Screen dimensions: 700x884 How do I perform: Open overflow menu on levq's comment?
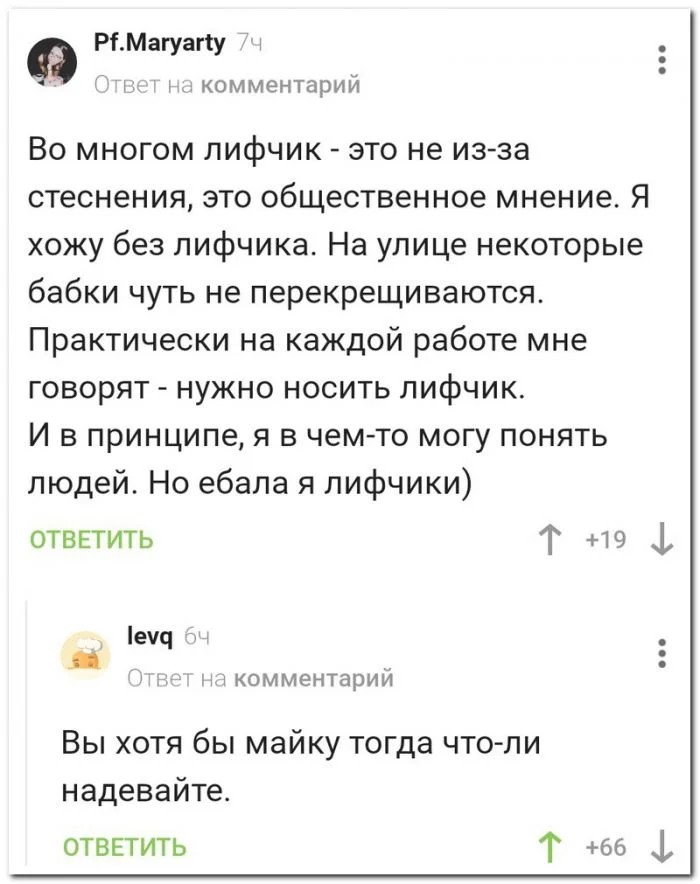click(x=661, y=652)
